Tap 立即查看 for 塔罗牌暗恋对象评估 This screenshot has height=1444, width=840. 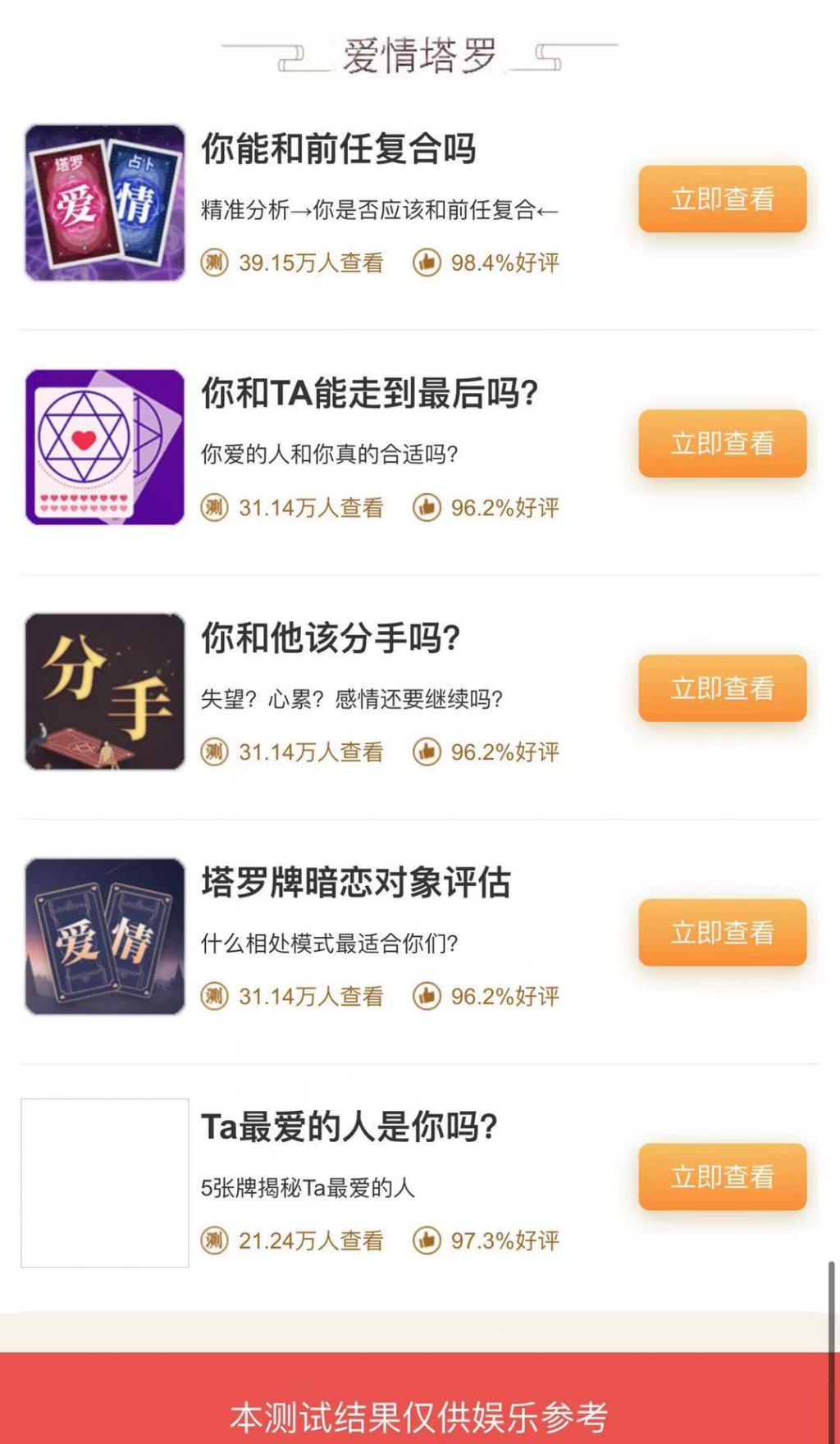pos(722,932)
